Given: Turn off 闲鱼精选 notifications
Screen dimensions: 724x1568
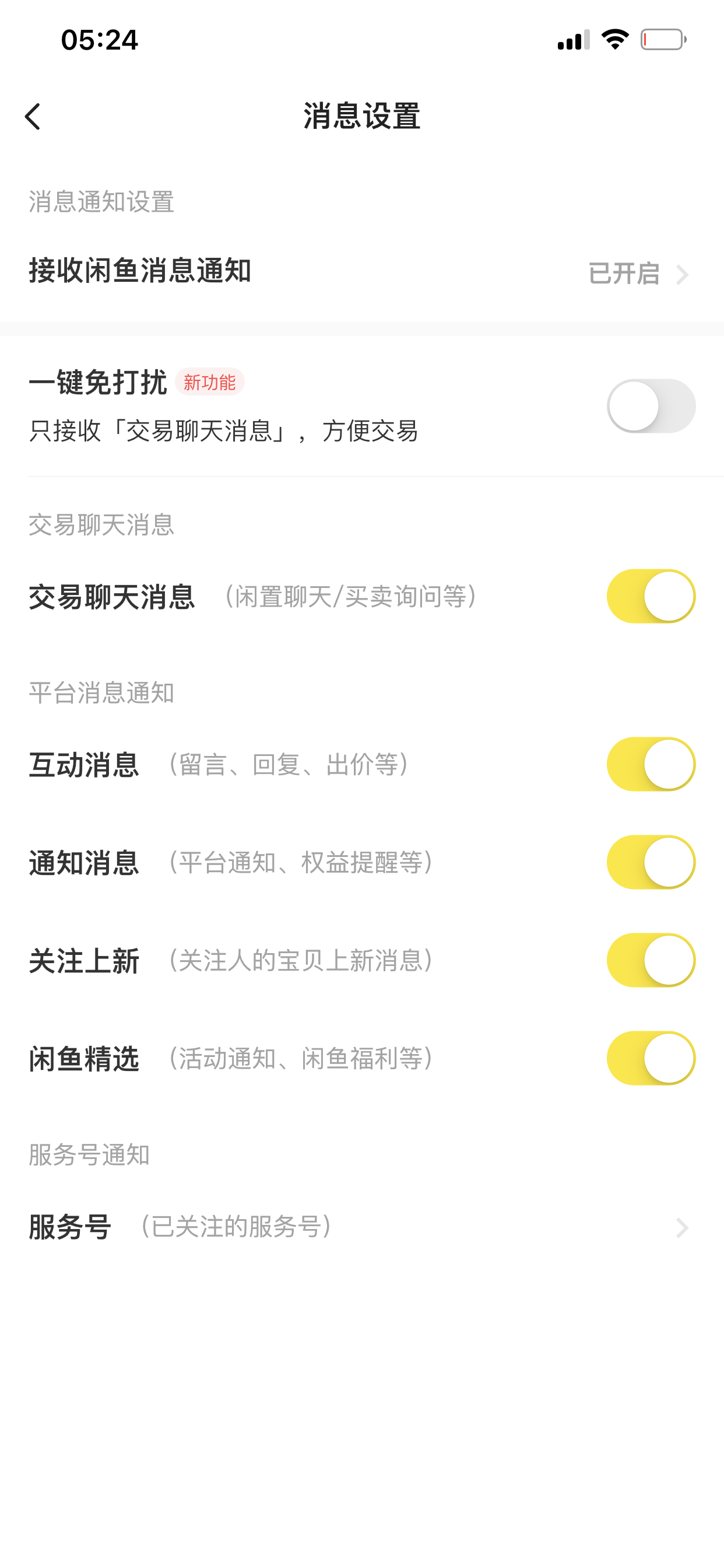Looking at the screenshot, I should point(651,1058).
